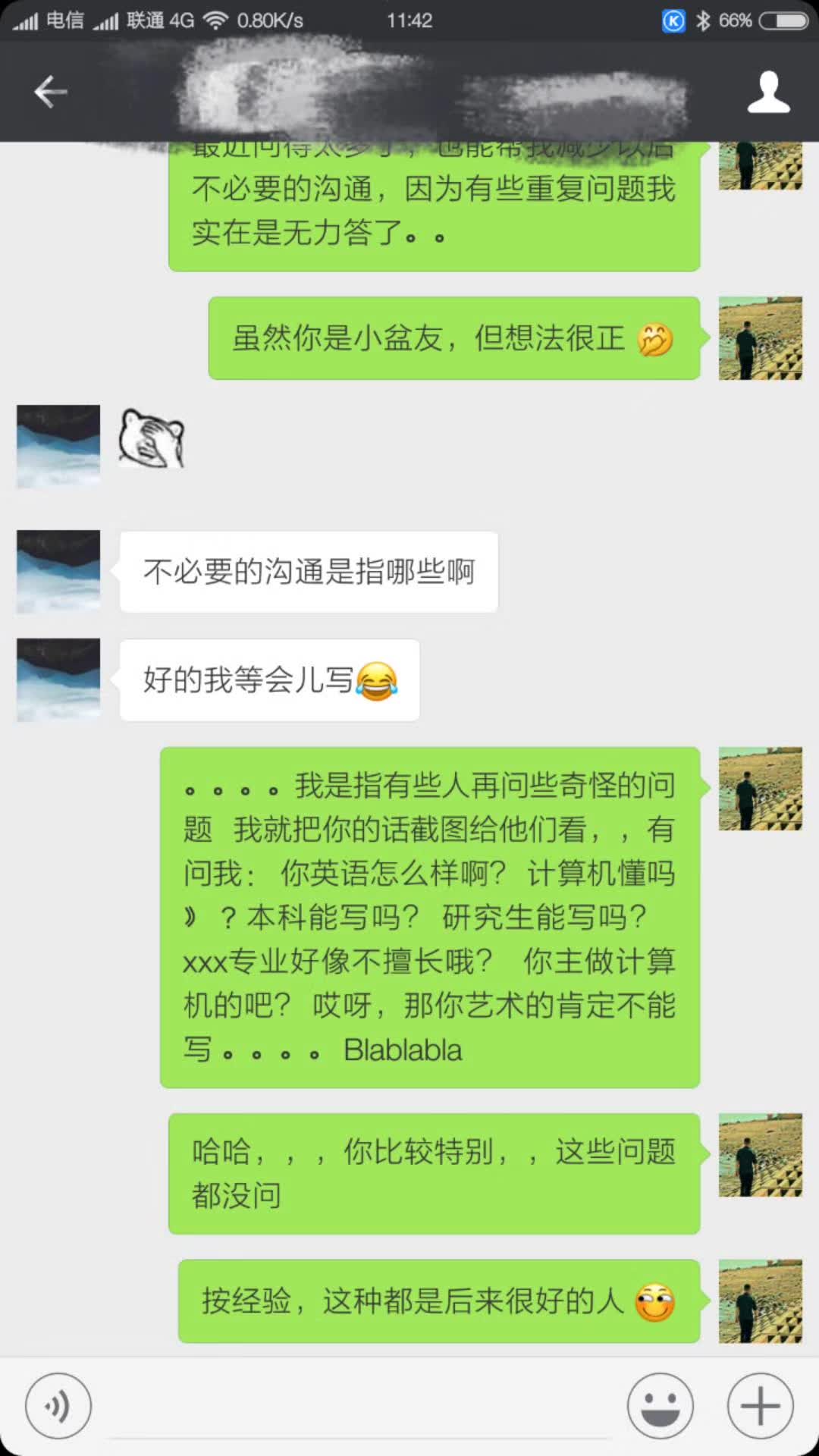Open the emoji sticker panel
The image size is (819, 1456).
(661, 1406)
